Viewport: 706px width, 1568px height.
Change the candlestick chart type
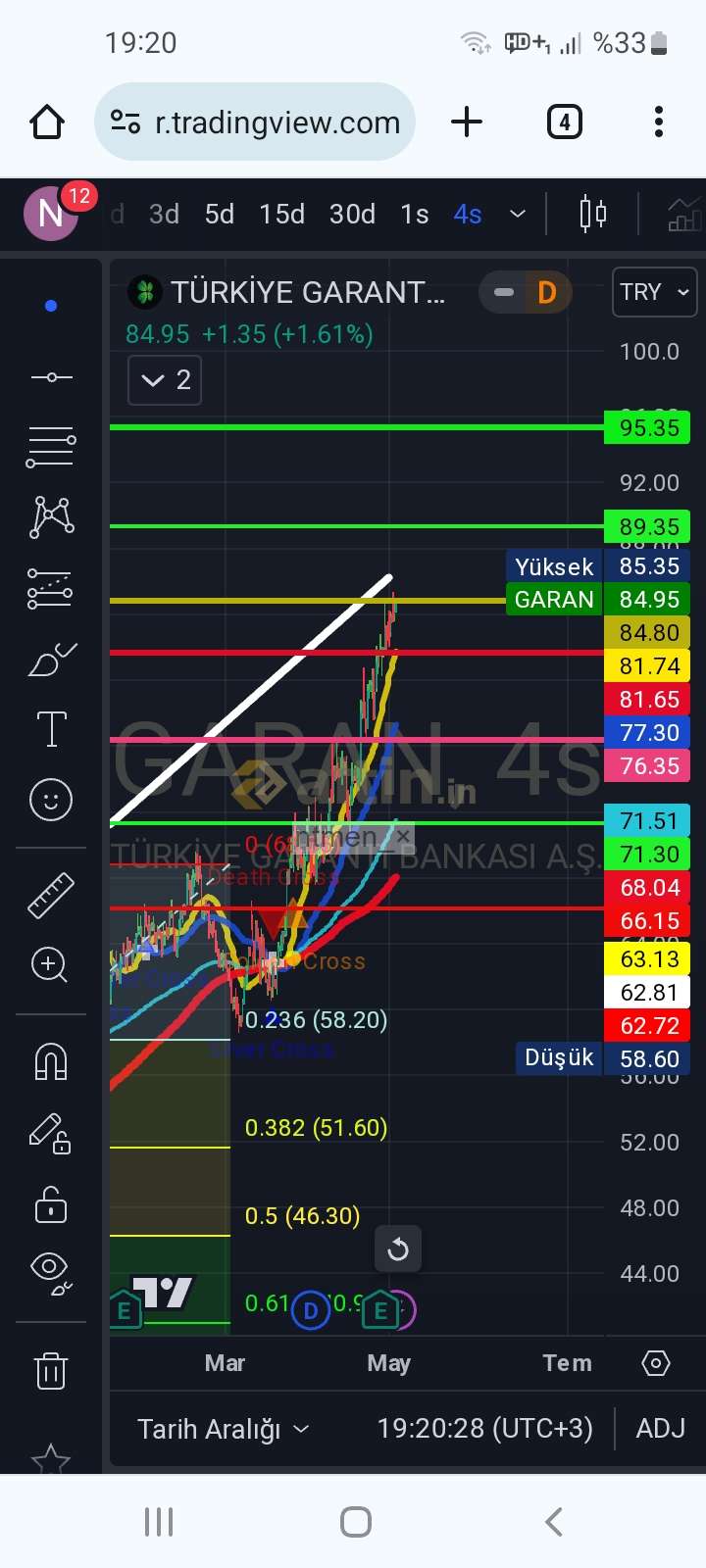coord(593,214)
